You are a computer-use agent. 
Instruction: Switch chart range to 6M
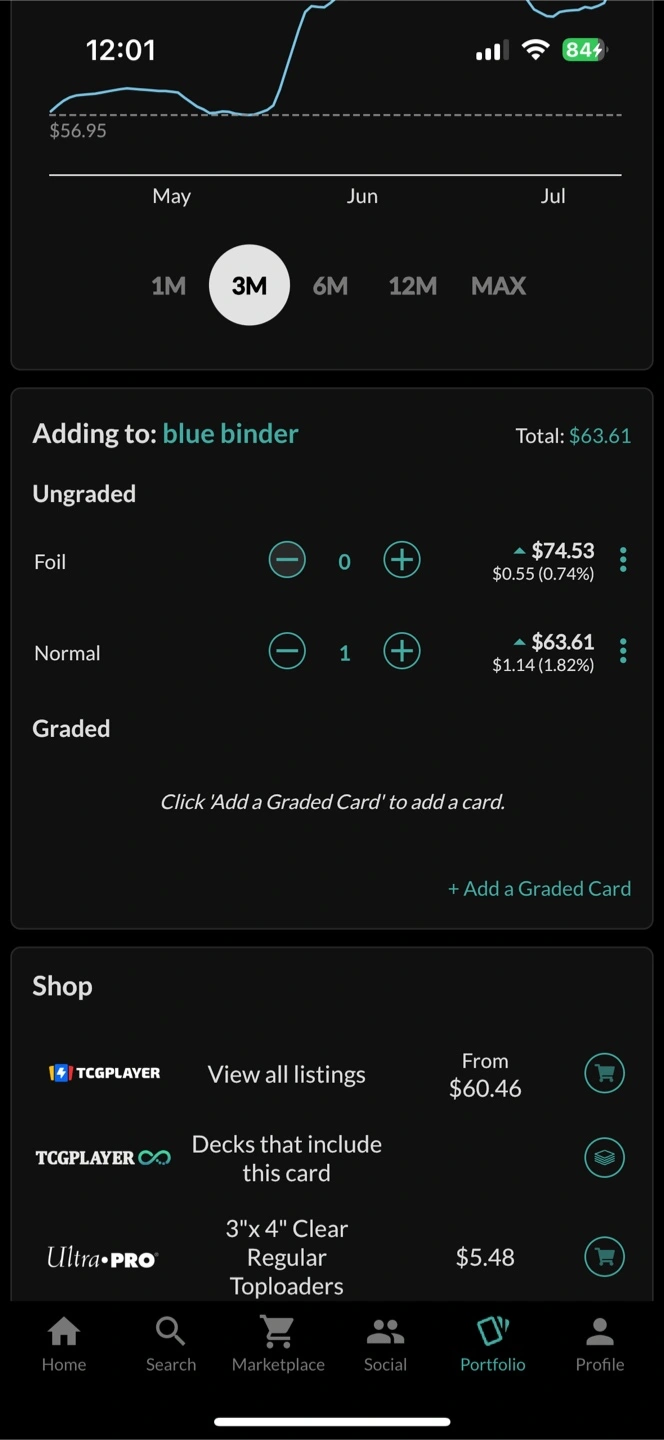330,286
